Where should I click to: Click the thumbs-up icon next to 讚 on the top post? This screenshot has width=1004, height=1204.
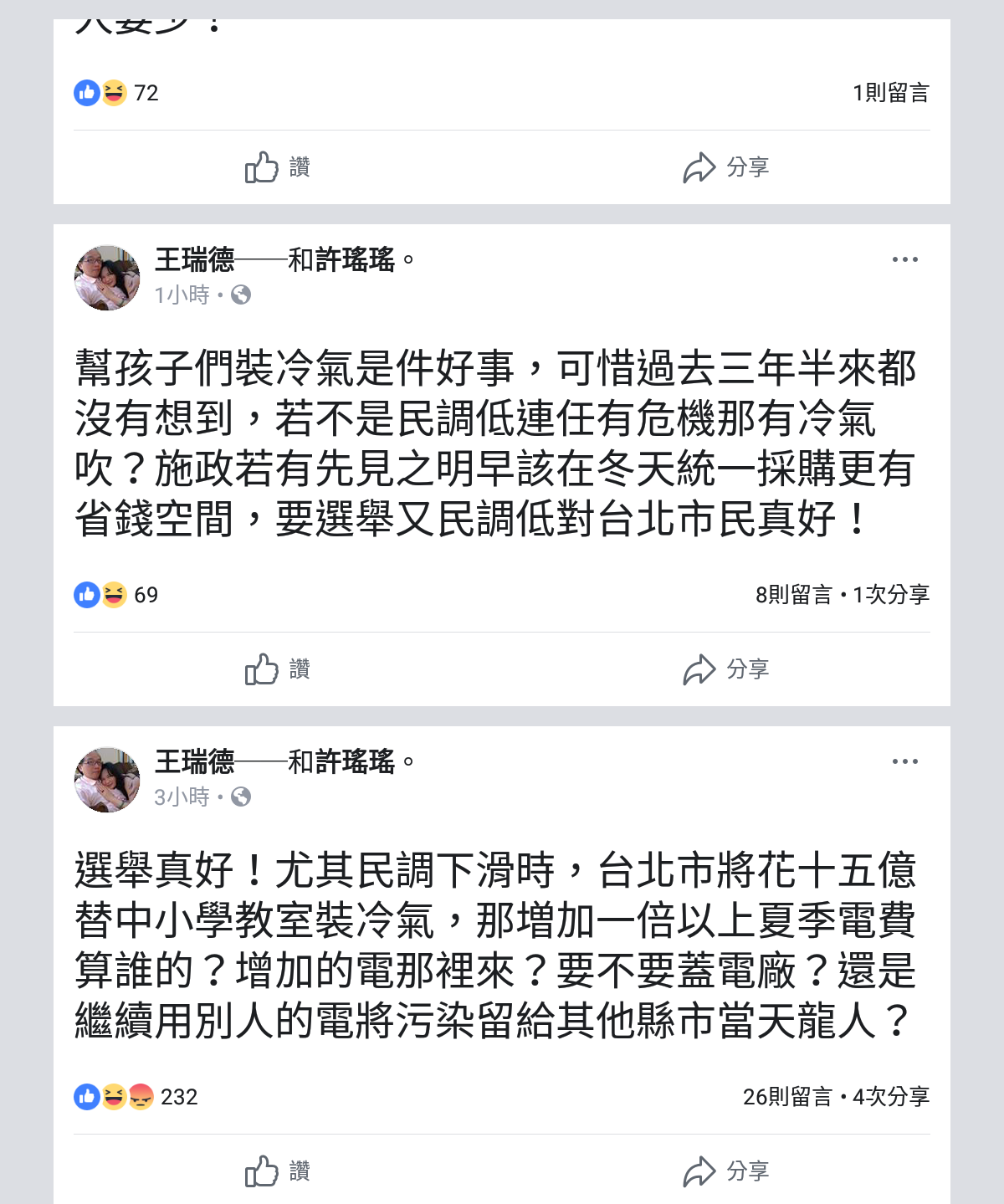click(x=263, y=167)
